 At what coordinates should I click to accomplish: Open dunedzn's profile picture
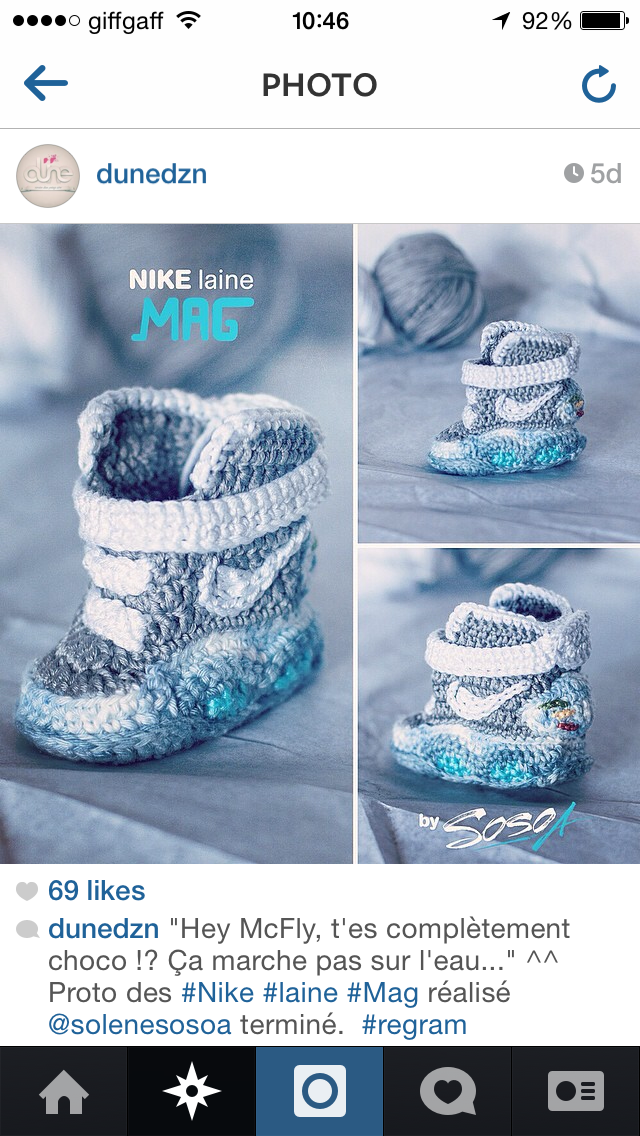point(48,176)
